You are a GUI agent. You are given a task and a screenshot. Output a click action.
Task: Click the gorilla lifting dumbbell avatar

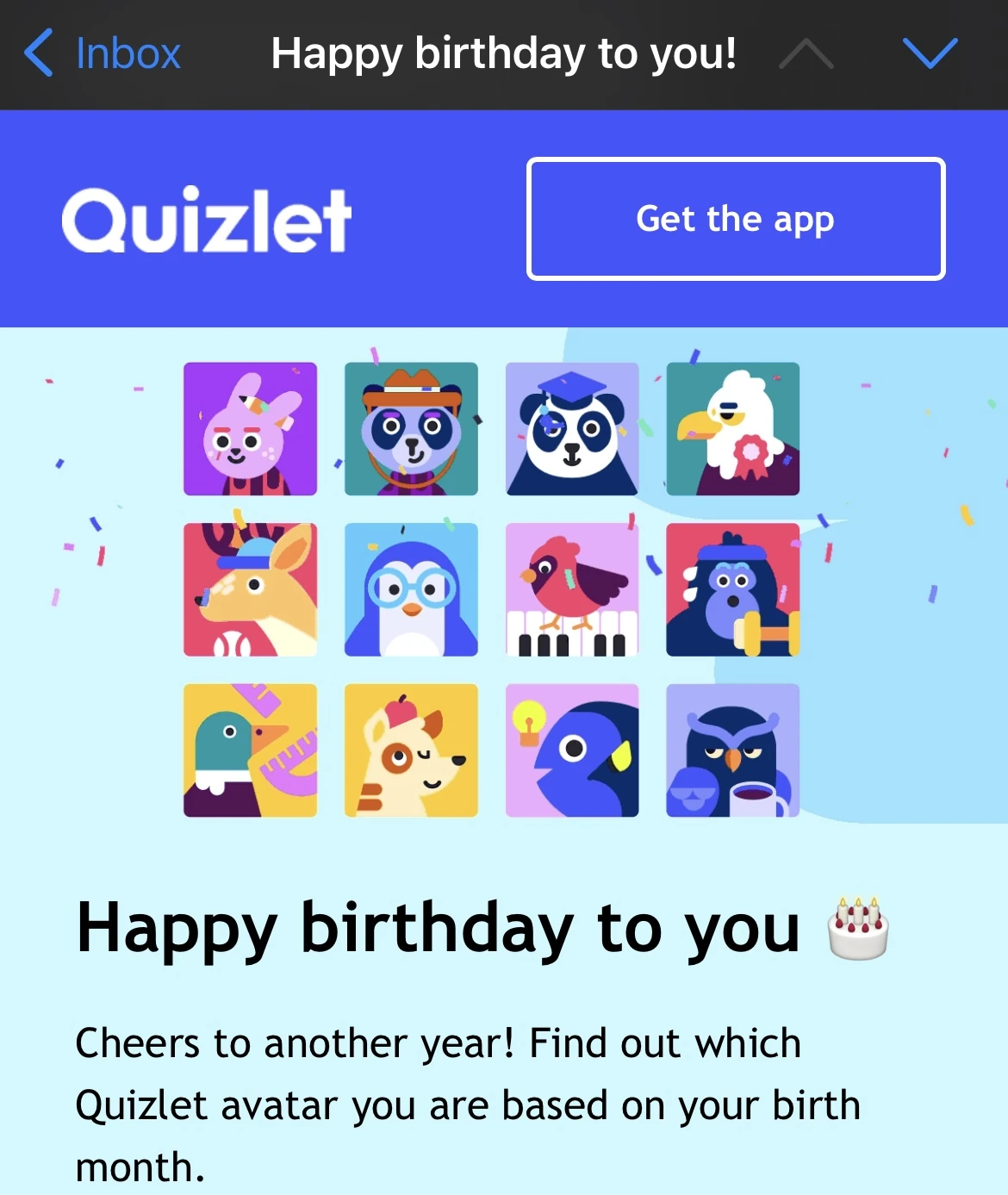coord(733,589)
